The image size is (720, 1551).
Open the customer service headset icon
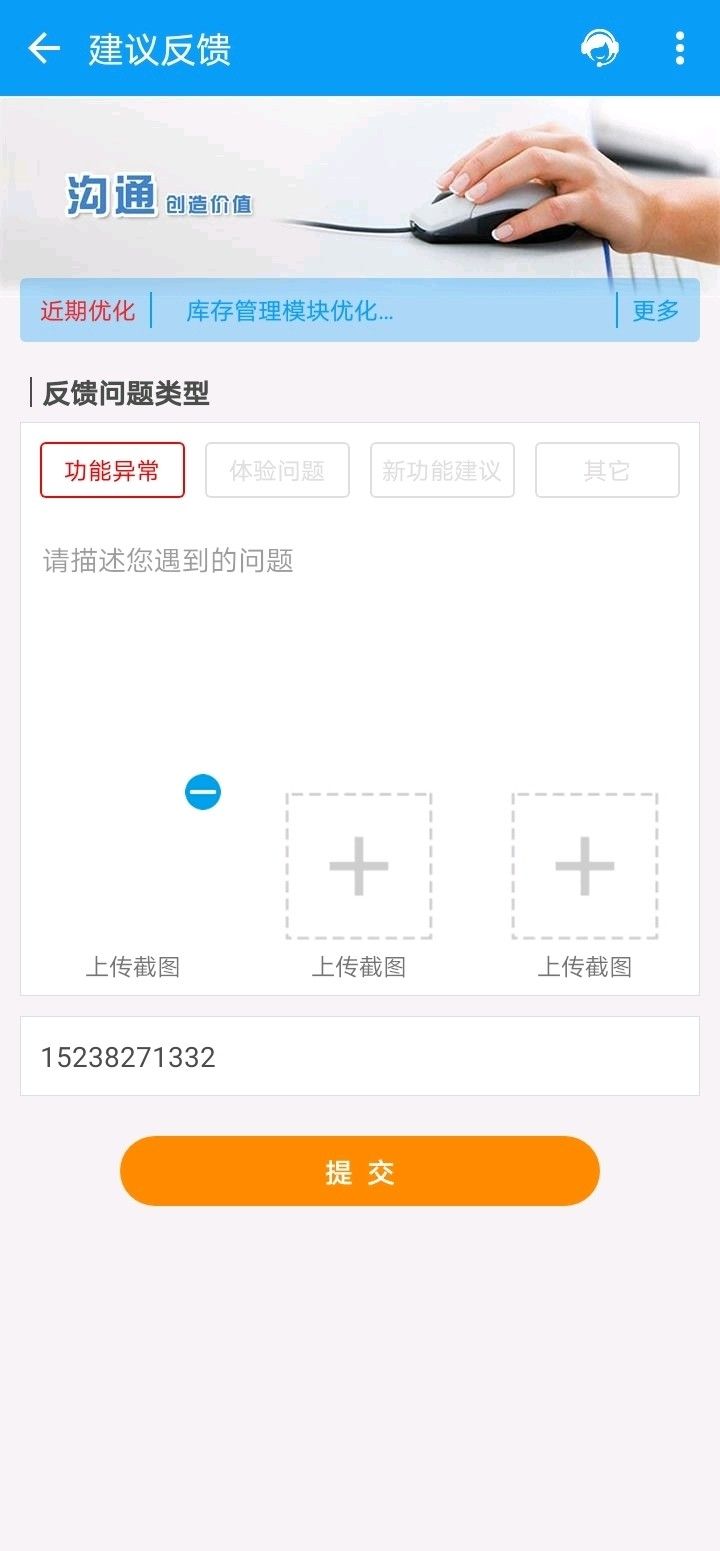[600, 48]
